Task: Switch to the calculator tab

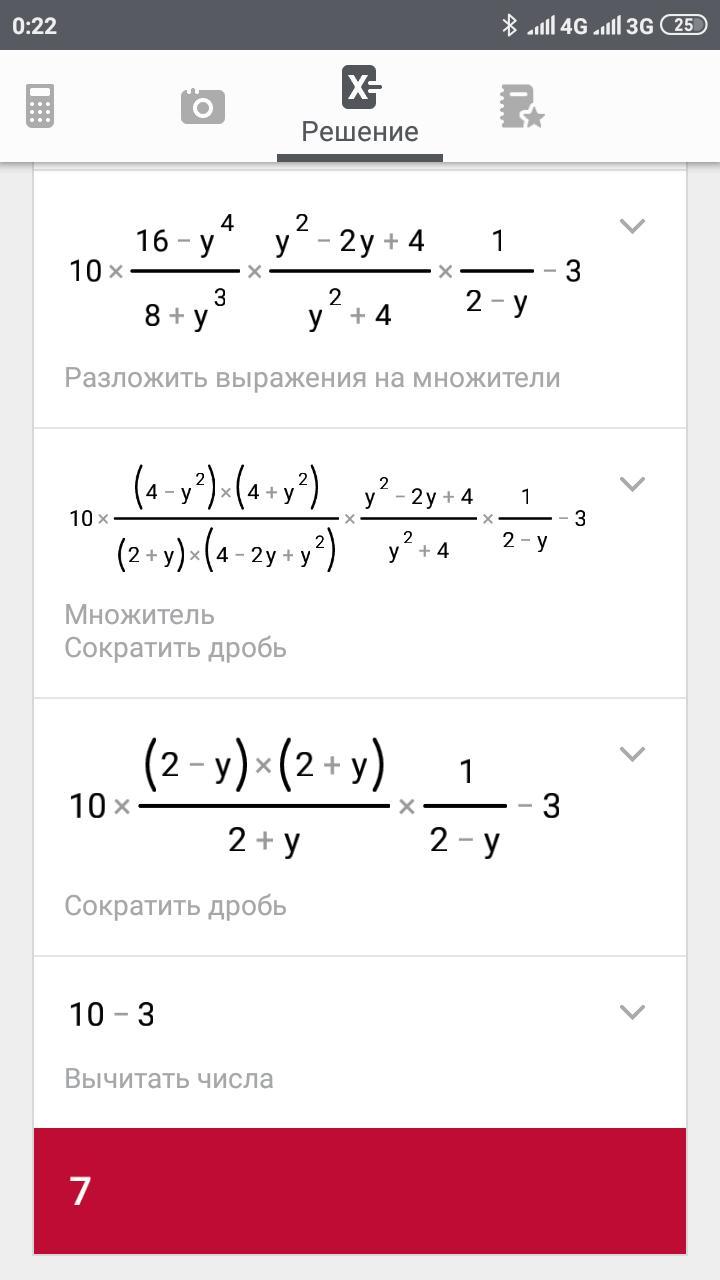Action: 40,106
